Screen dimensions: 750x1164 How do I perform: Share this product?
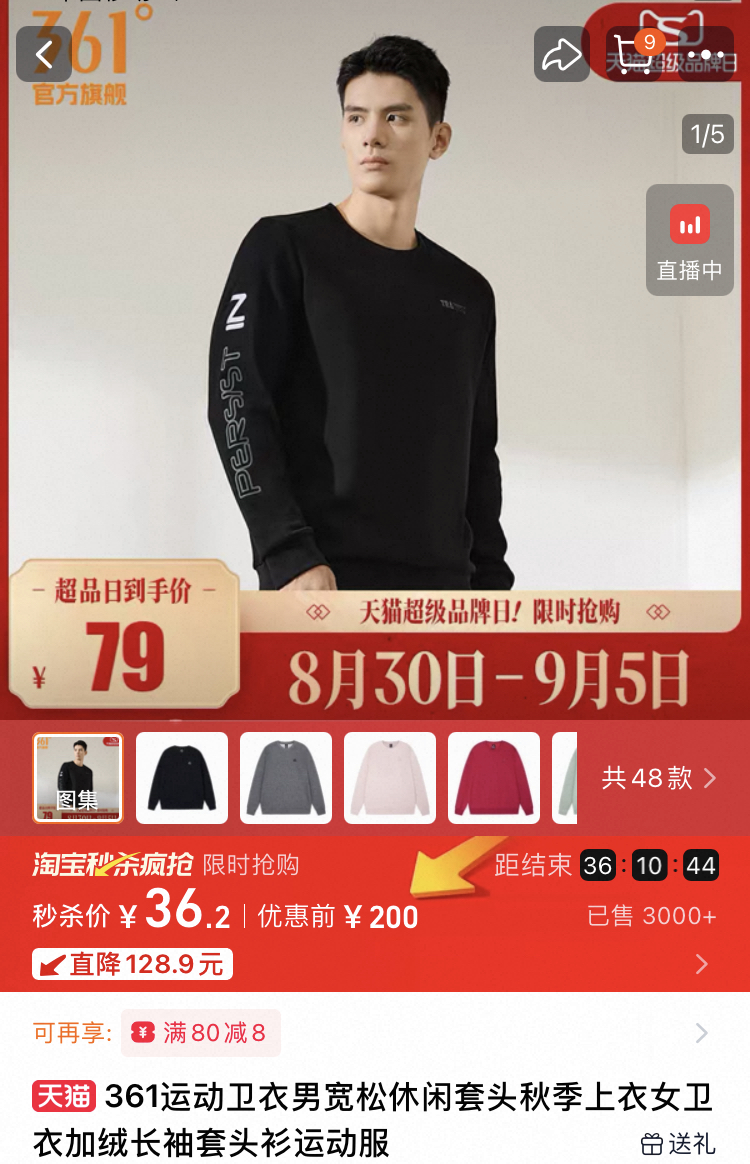[x=561, y=55]
